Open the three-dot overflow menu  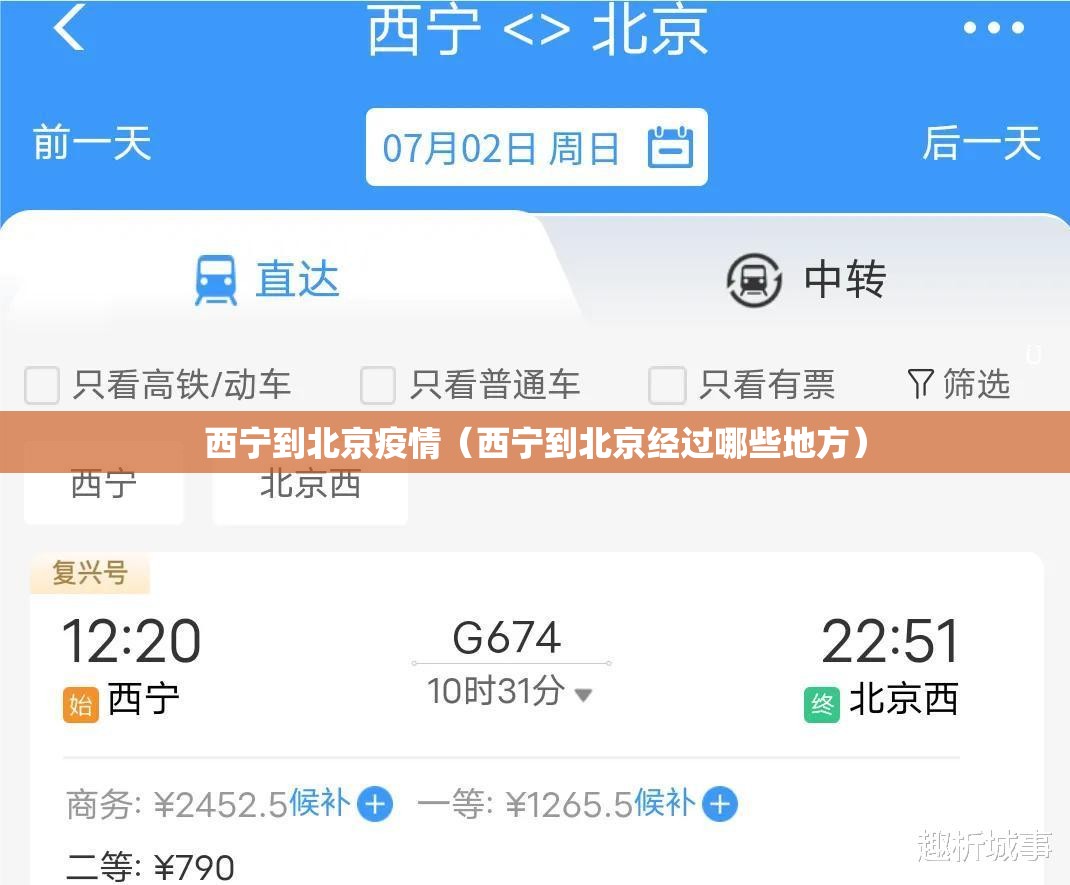click(994, 28)
